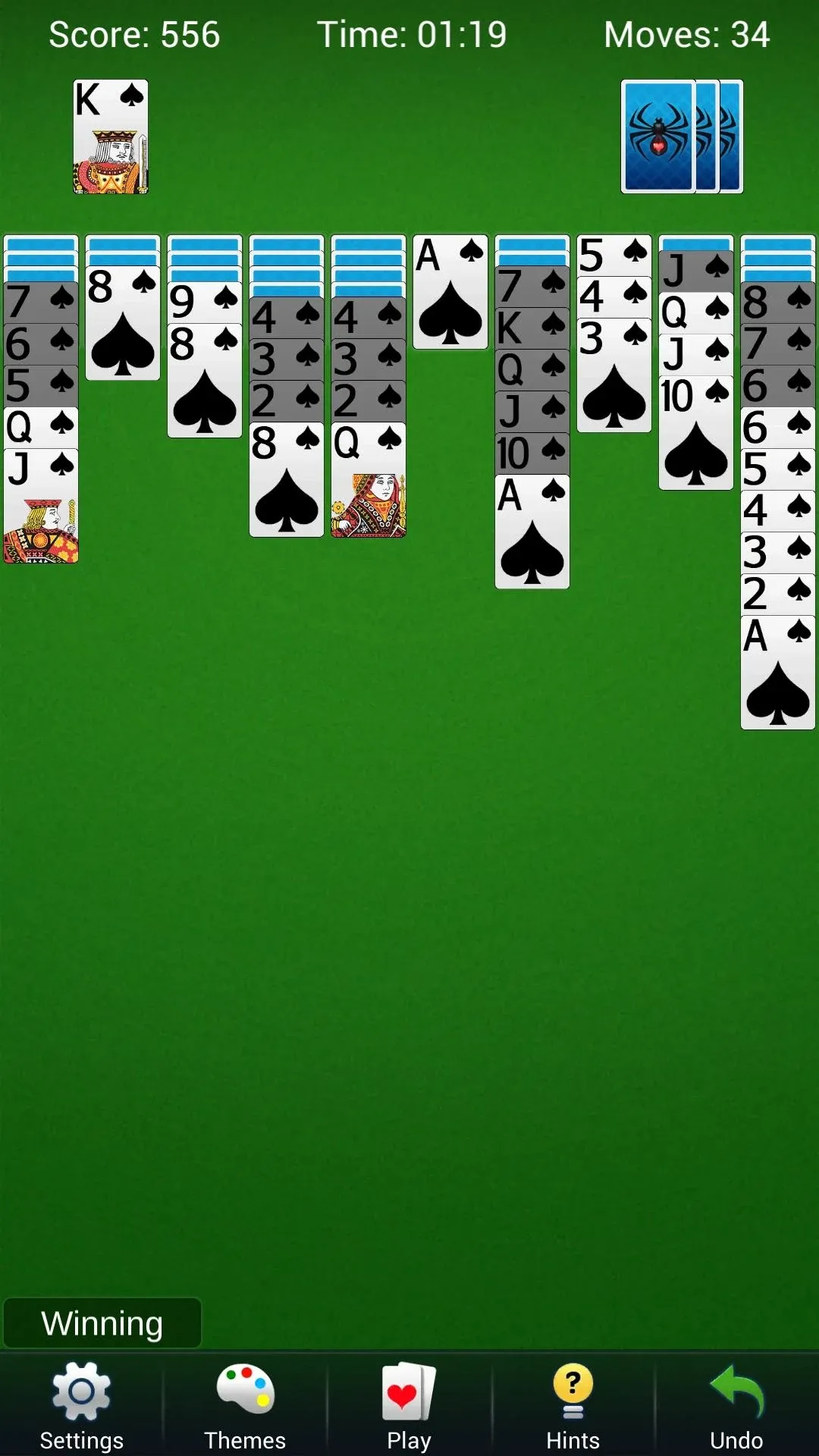This screenshot has height=1456, width=819.
Task: Tap the Play cards button
Action: 409,1404
